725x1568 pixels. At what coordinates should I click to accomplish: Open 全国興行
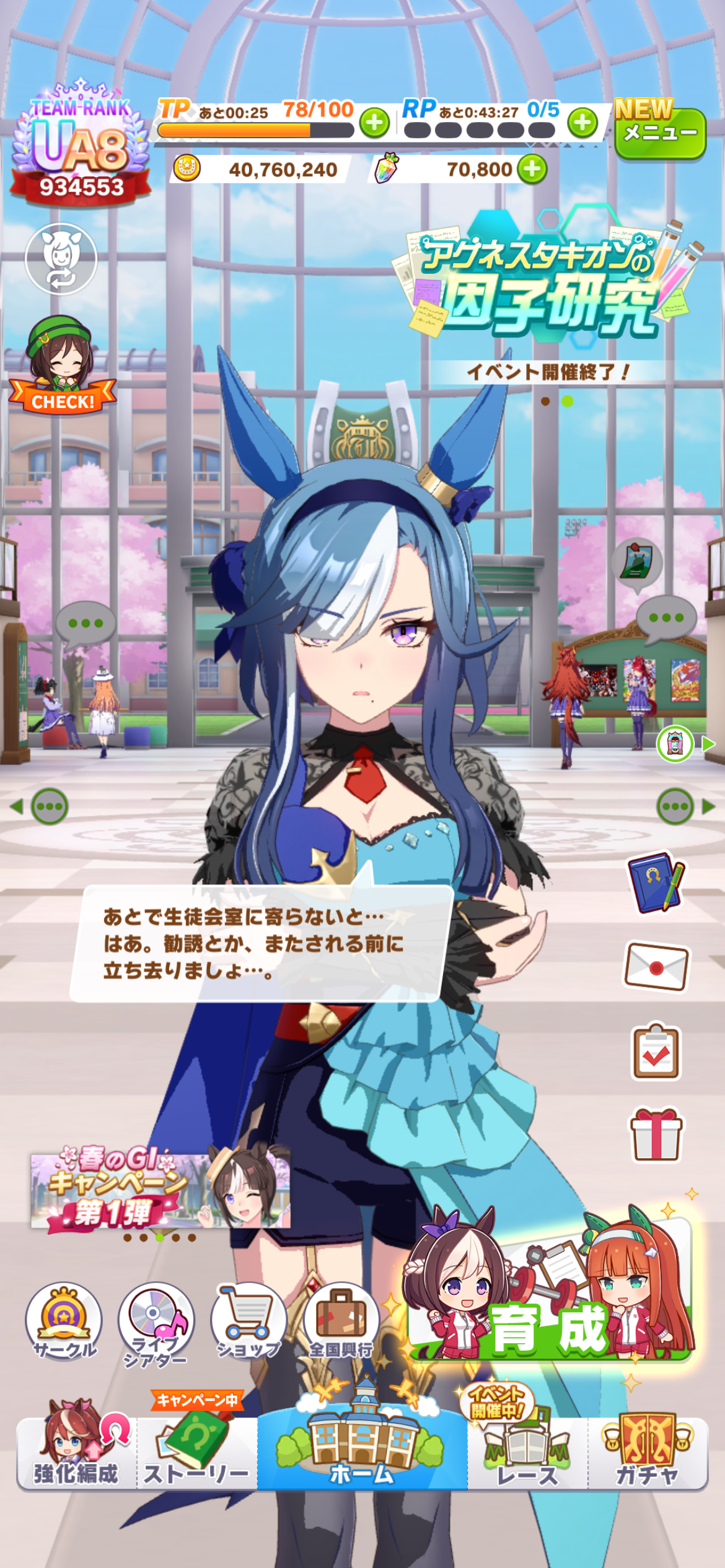pos(341,1322)
